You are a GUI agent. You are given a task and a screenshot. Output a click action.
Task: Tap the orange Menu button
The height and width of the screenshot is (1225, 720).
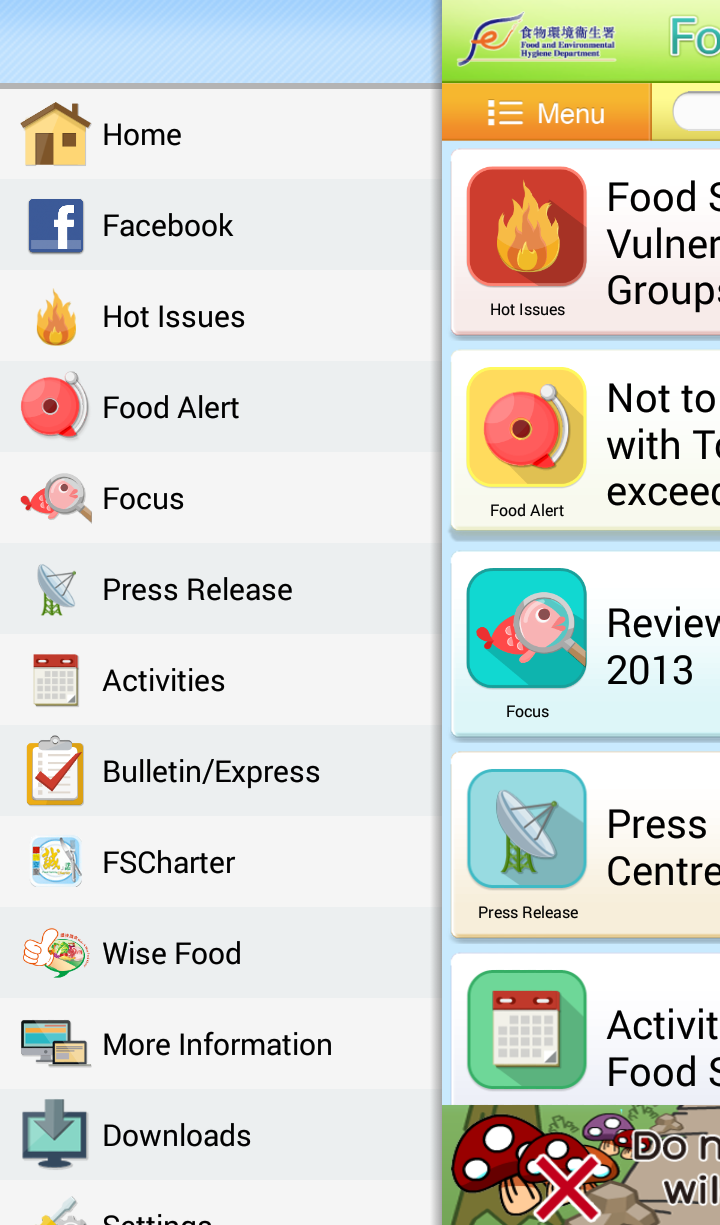pyautogui.click(x=546, y=113)
